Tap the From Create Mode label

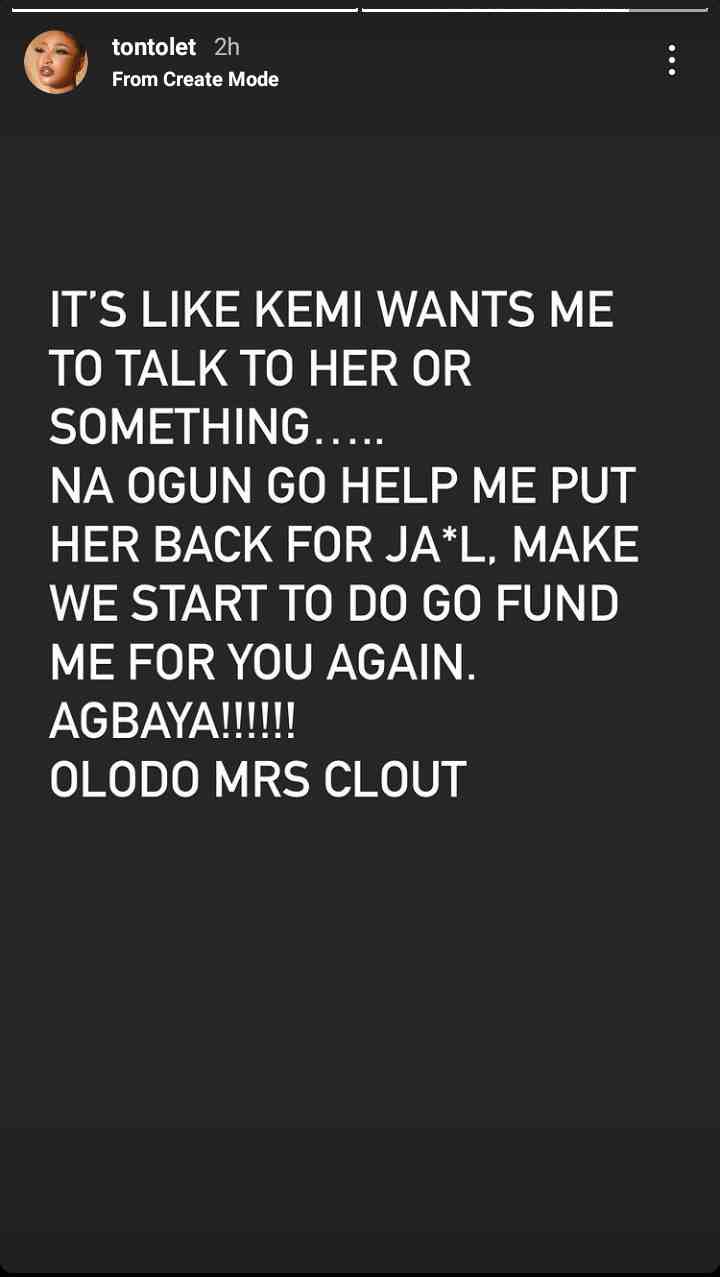click(x=195, y=79)
